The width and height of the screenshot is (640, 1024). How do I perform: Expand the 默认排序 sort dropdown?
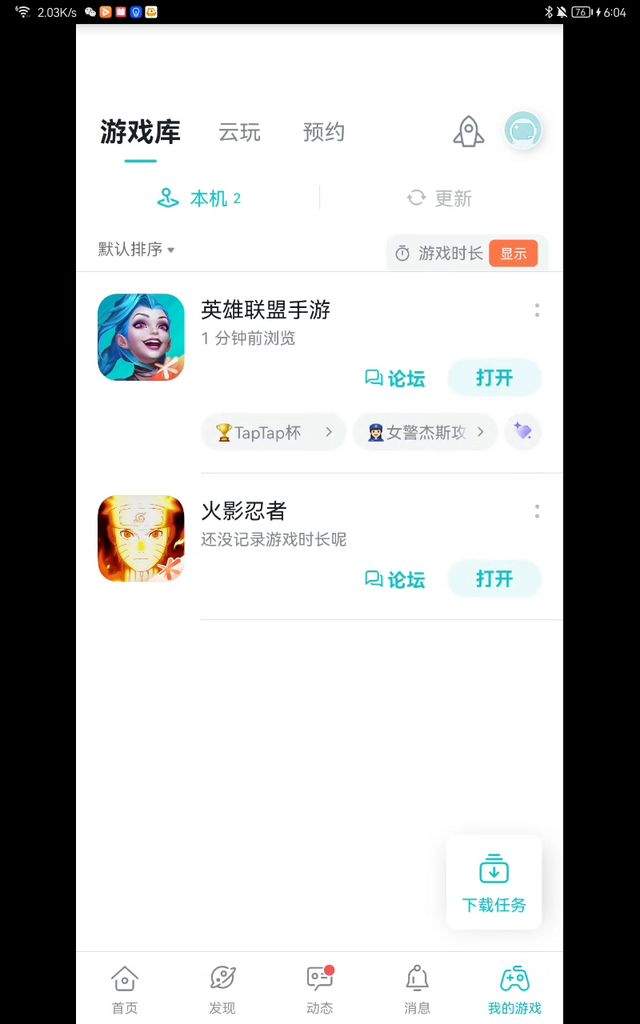coord(136,249)
